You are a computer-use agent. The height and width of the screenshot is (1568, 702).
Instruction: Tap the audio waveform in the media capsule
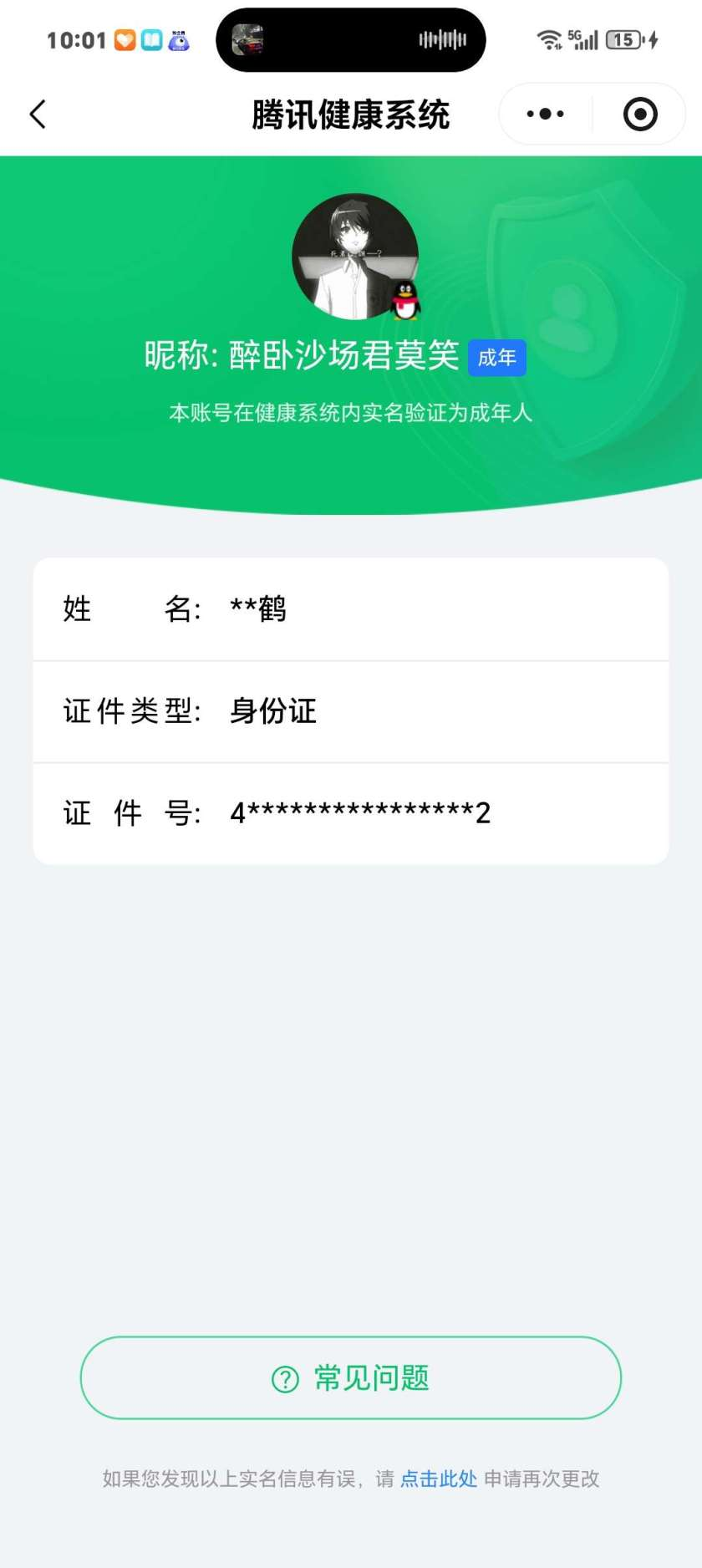tap(443, 38)
